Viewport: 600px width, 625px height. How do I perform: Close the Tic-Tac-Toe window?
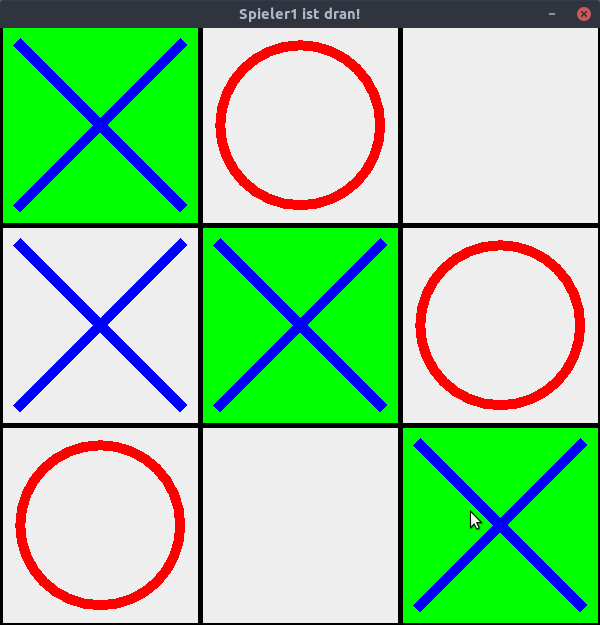(583, 14)
